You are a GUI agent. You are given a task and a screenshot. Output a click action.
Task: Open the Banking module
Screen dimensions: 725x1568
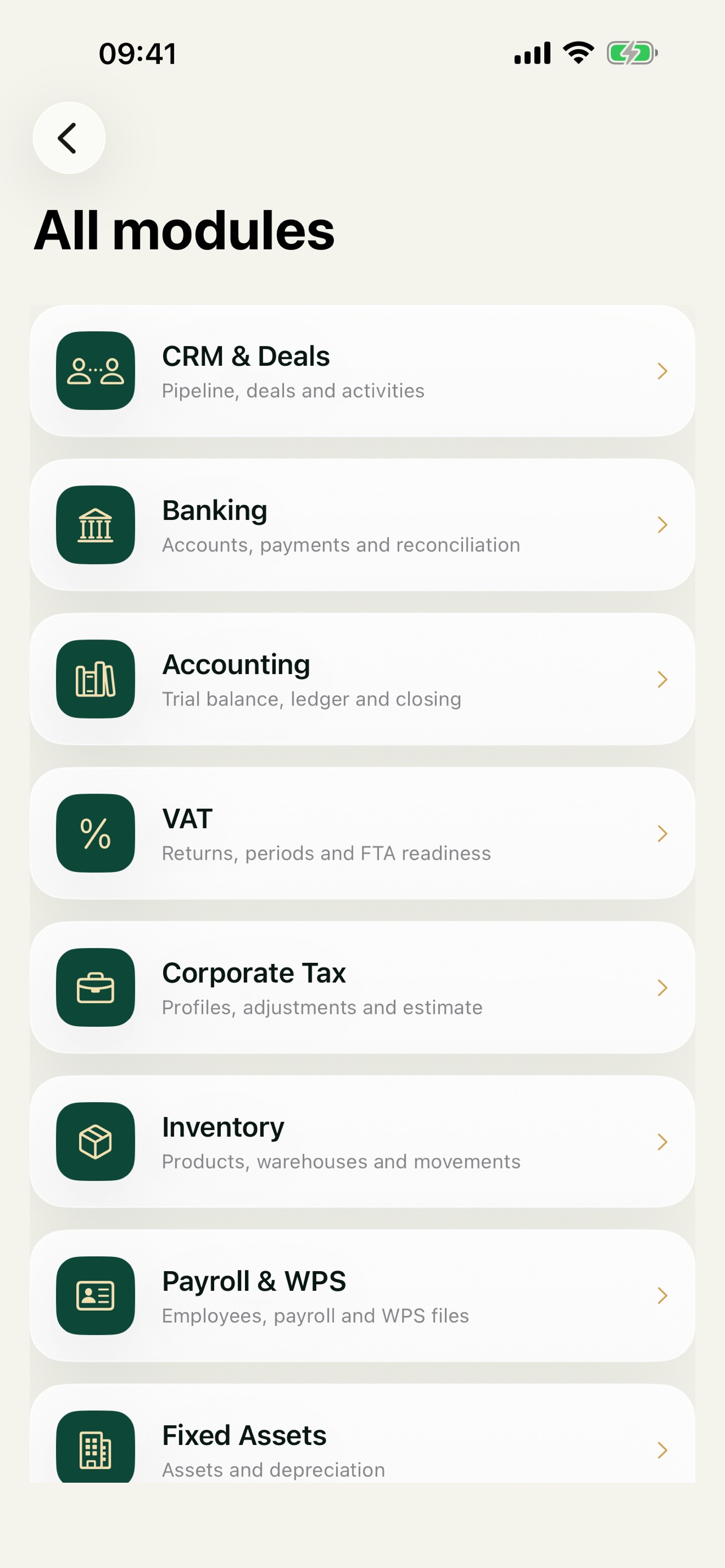[362, 525]
